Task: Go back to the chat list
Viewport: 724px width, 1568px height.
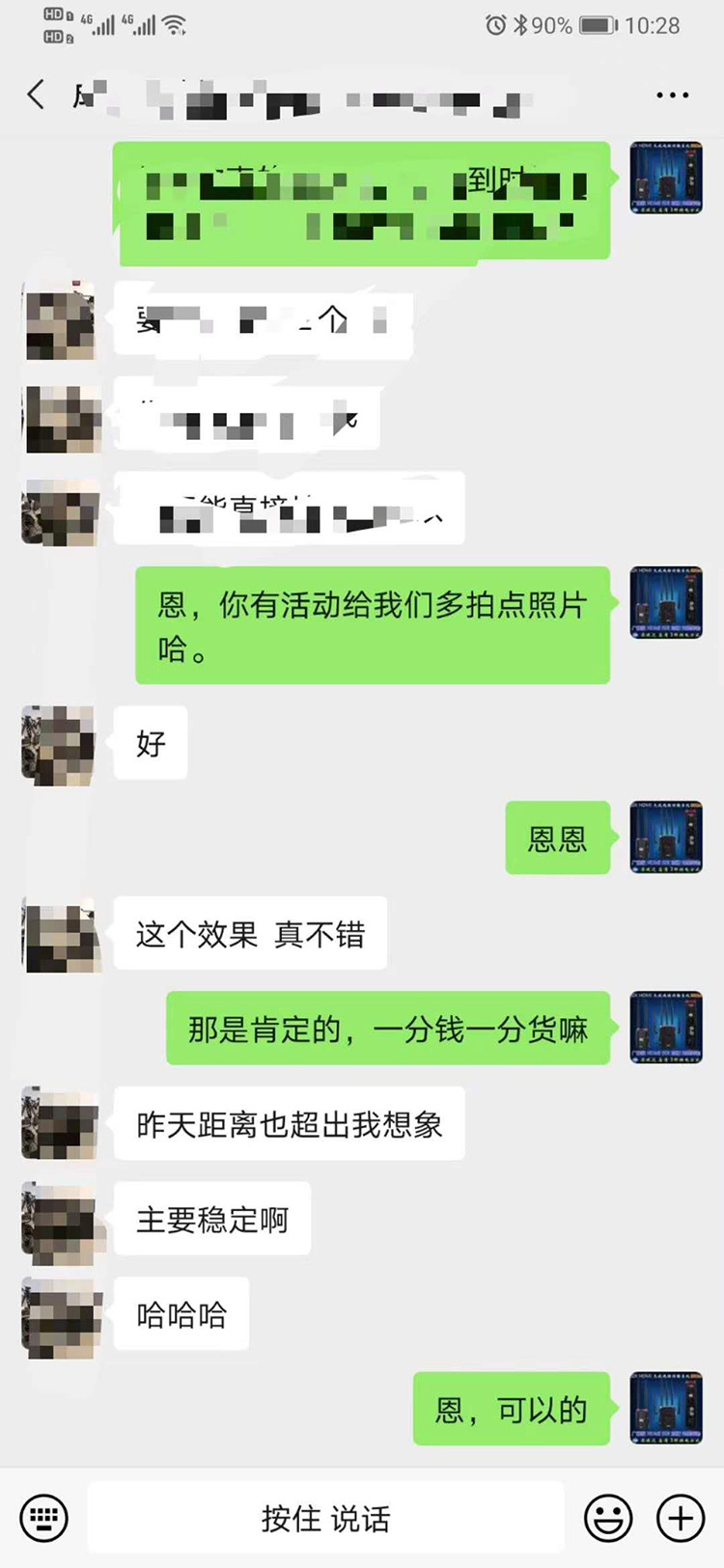Action: (x=36, y=95)
